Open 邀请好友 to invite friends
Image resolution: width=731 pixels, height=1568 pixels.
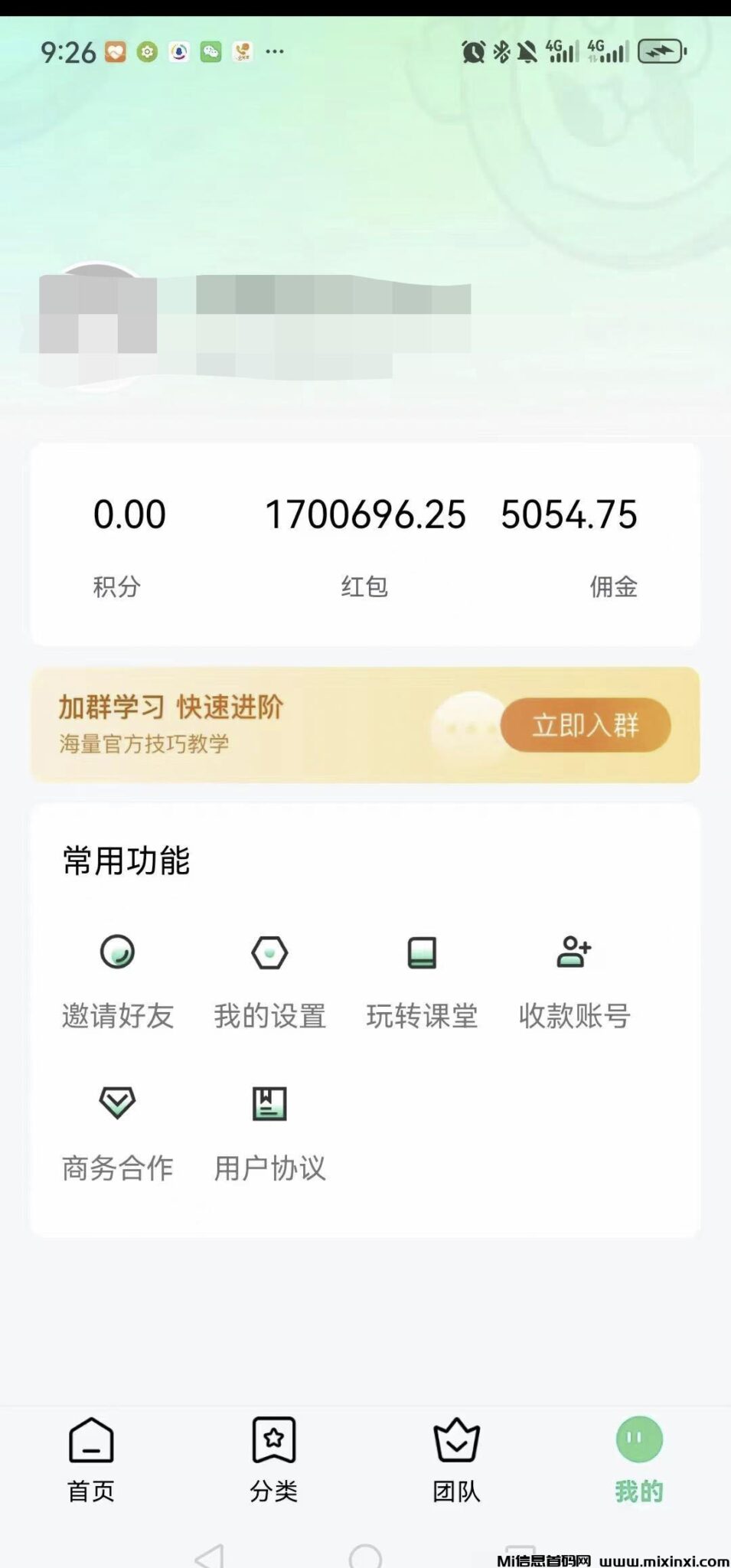pyautogui.click(x=118, y=982)
